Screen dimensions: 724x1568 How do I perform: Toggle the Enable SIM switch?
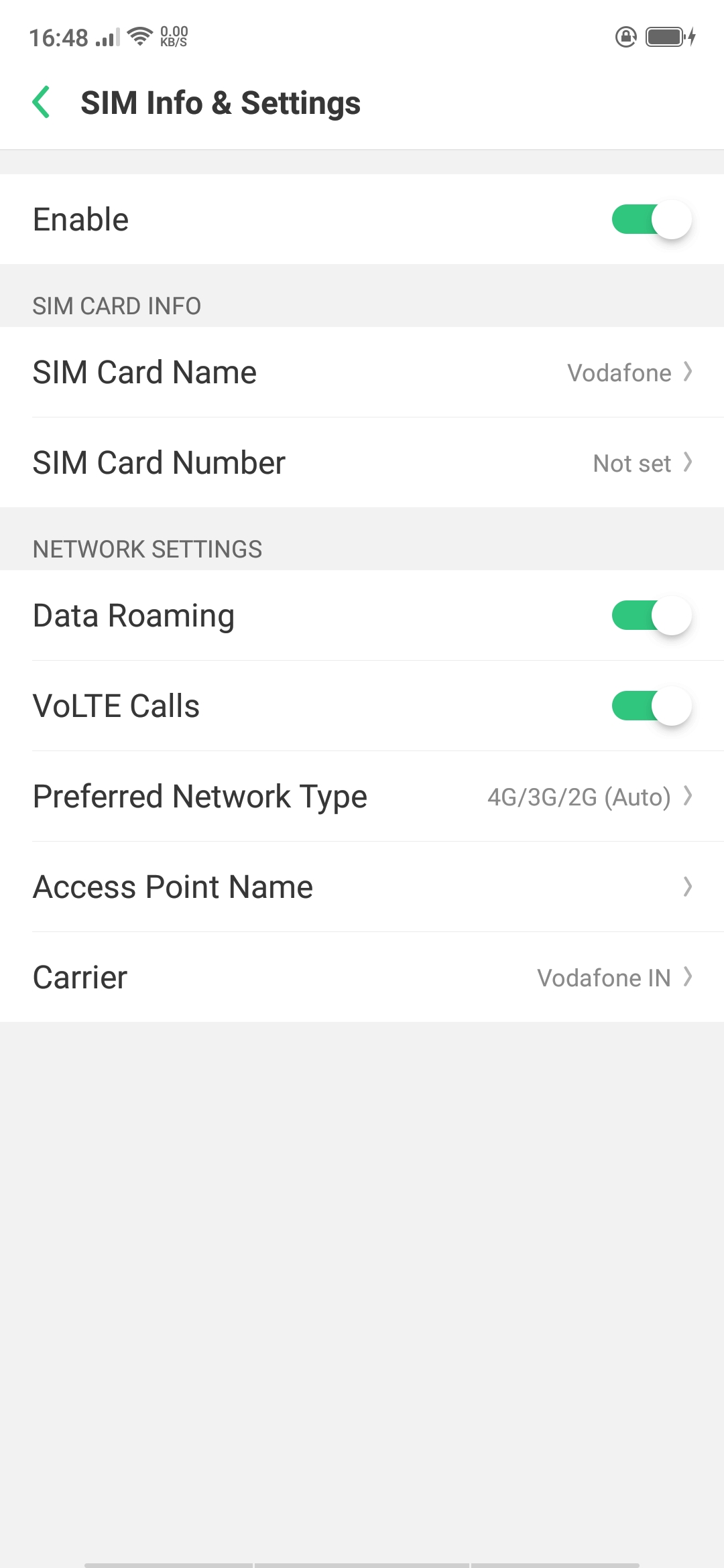pos(651,219)
